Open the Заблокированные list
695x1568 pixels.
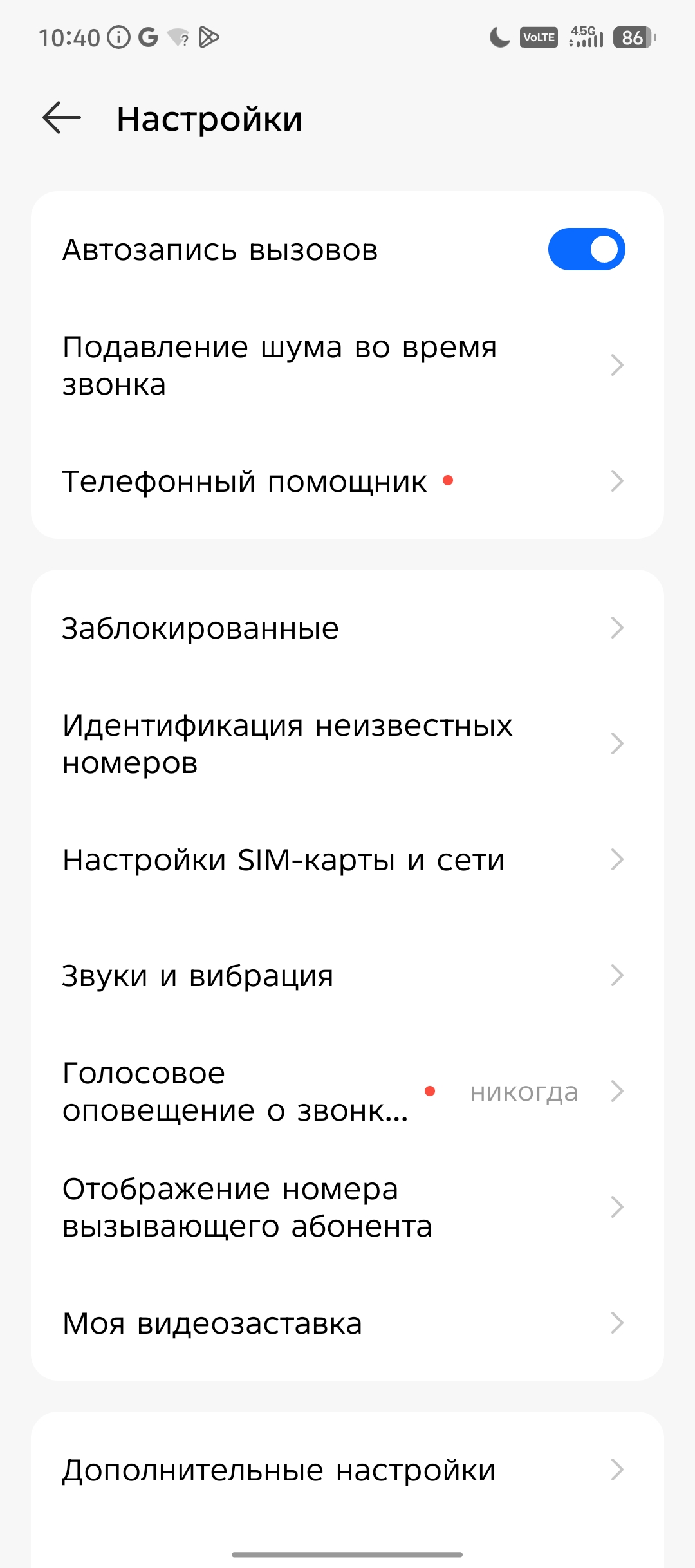(346, 628)
